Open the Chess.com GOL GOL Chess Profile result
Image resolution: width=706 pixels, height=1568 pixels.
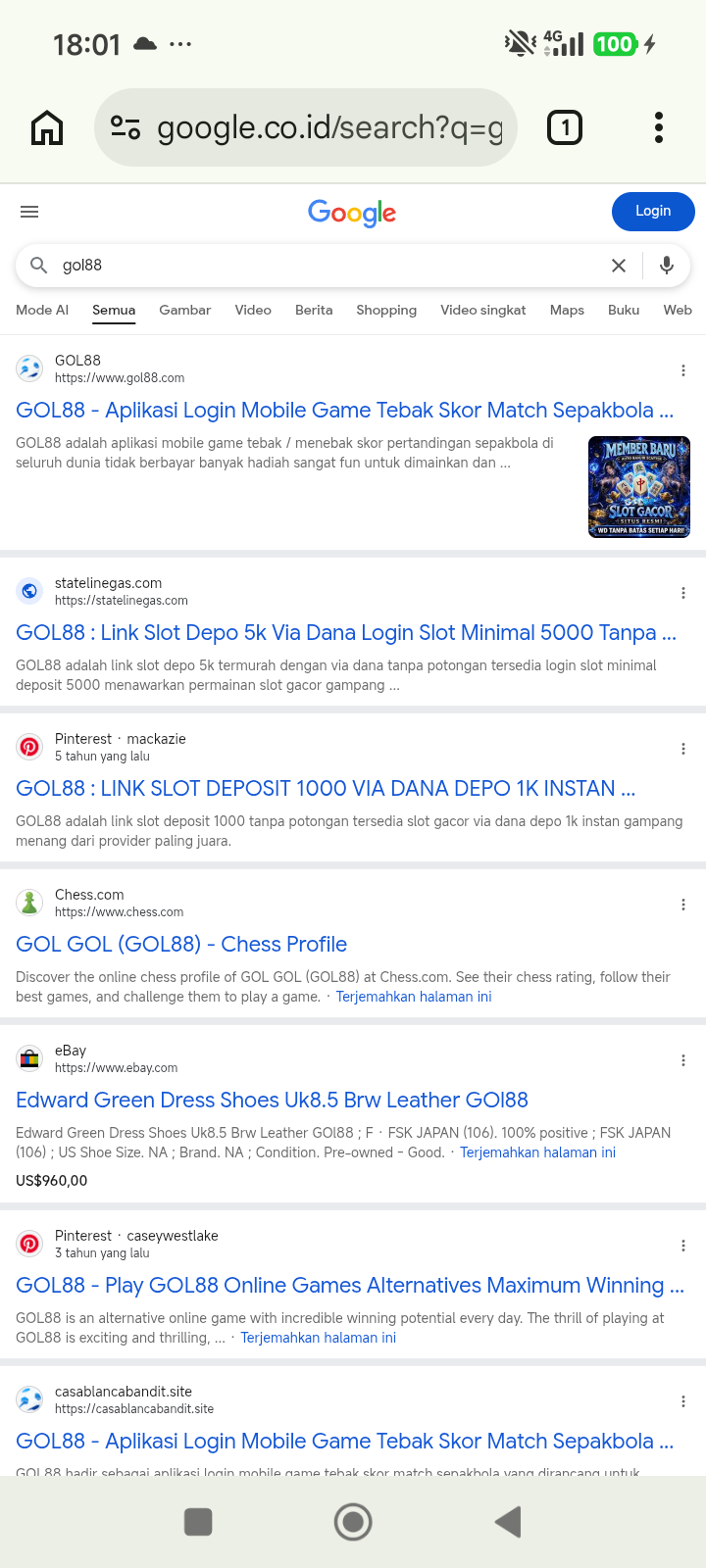pyautogui.click(x=181, y=944)
